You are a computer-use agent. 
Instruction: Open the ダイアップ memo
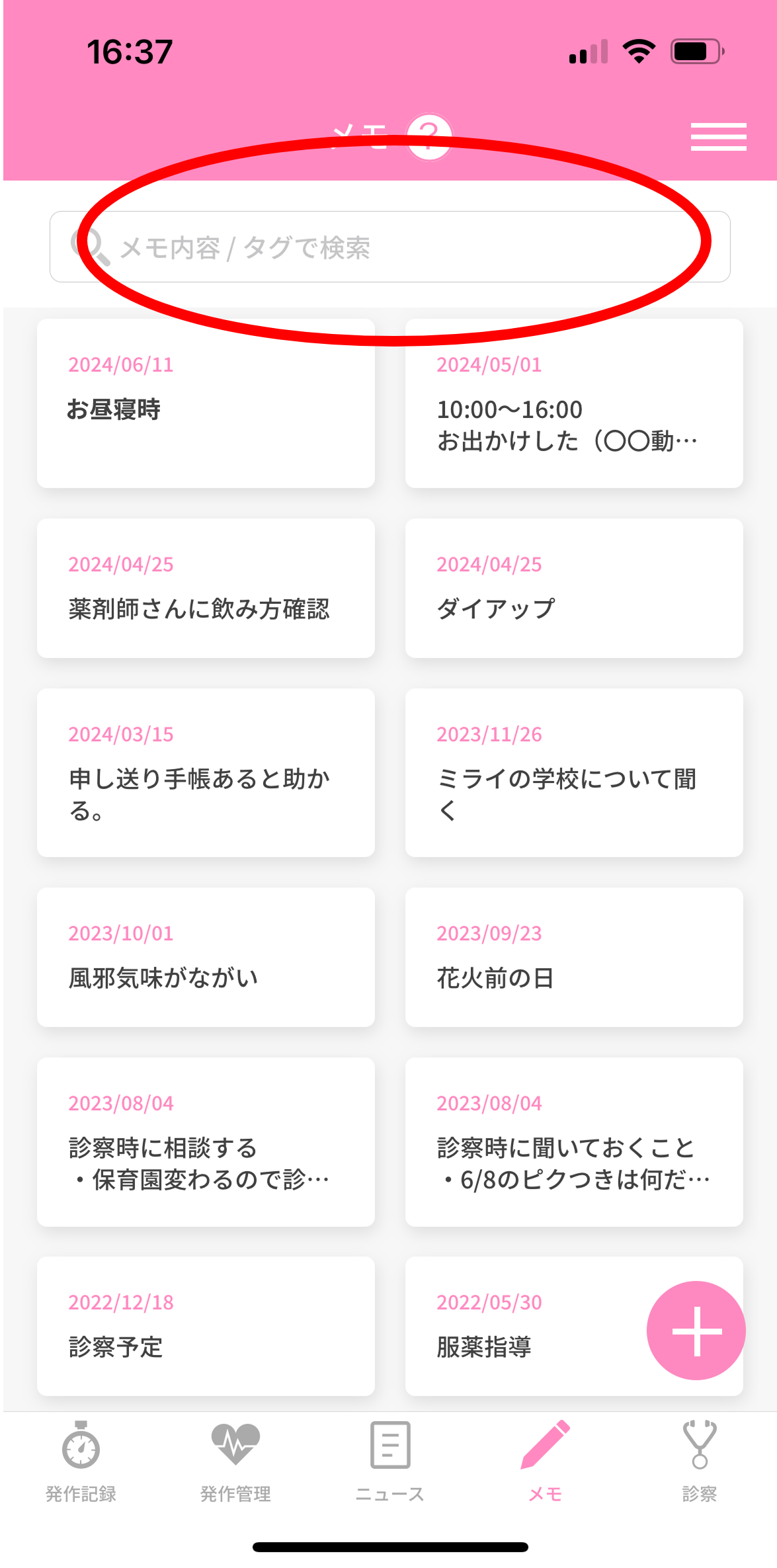pyautogui.click(x=574, y=588)
